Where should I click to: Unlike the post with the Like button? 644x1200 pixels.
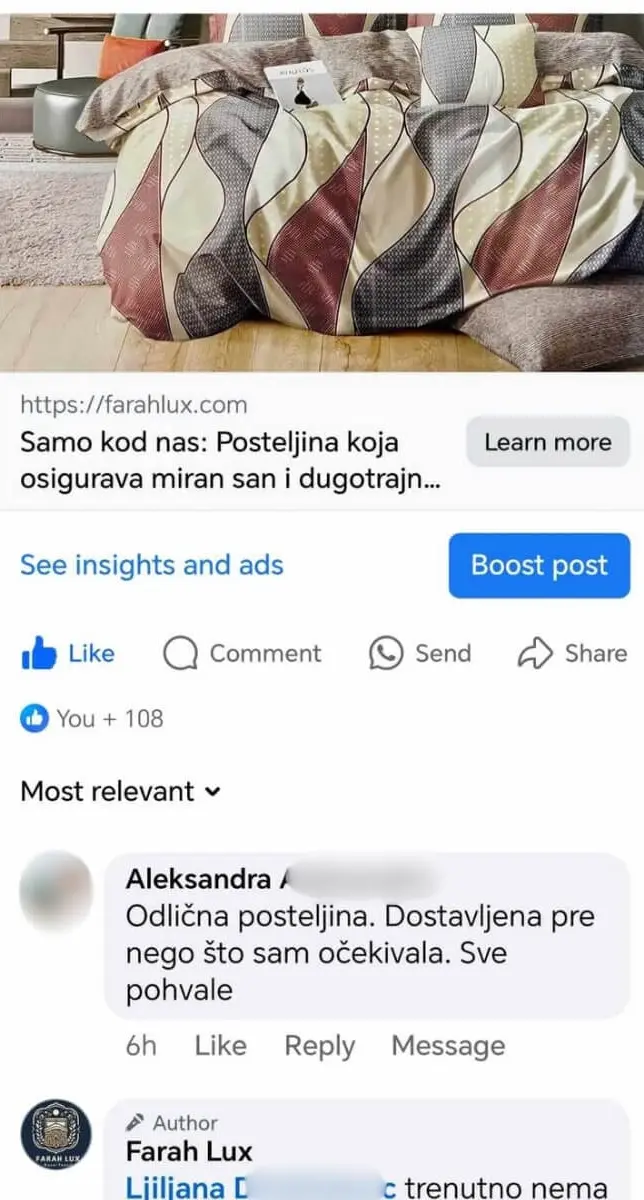click(x=68, y=654)
